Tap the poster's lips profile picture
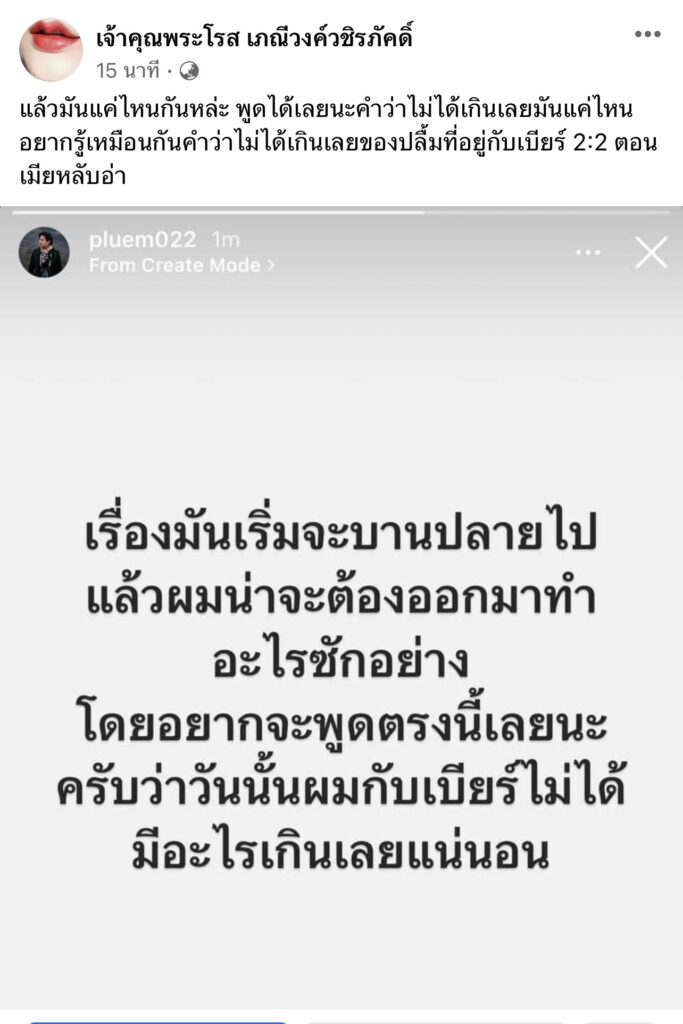 click(50, 49)
